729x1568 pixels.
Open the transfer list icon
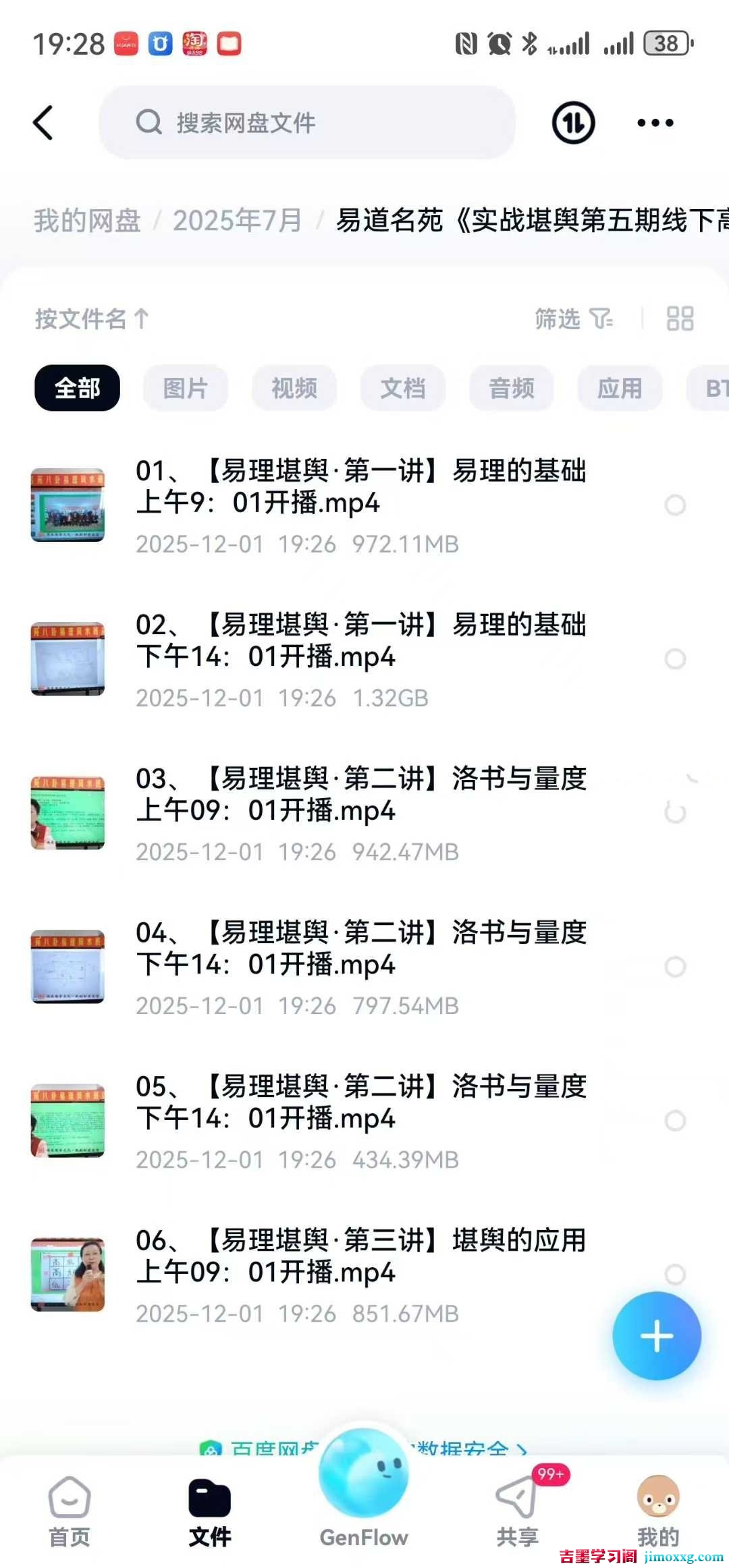point(572,123)
